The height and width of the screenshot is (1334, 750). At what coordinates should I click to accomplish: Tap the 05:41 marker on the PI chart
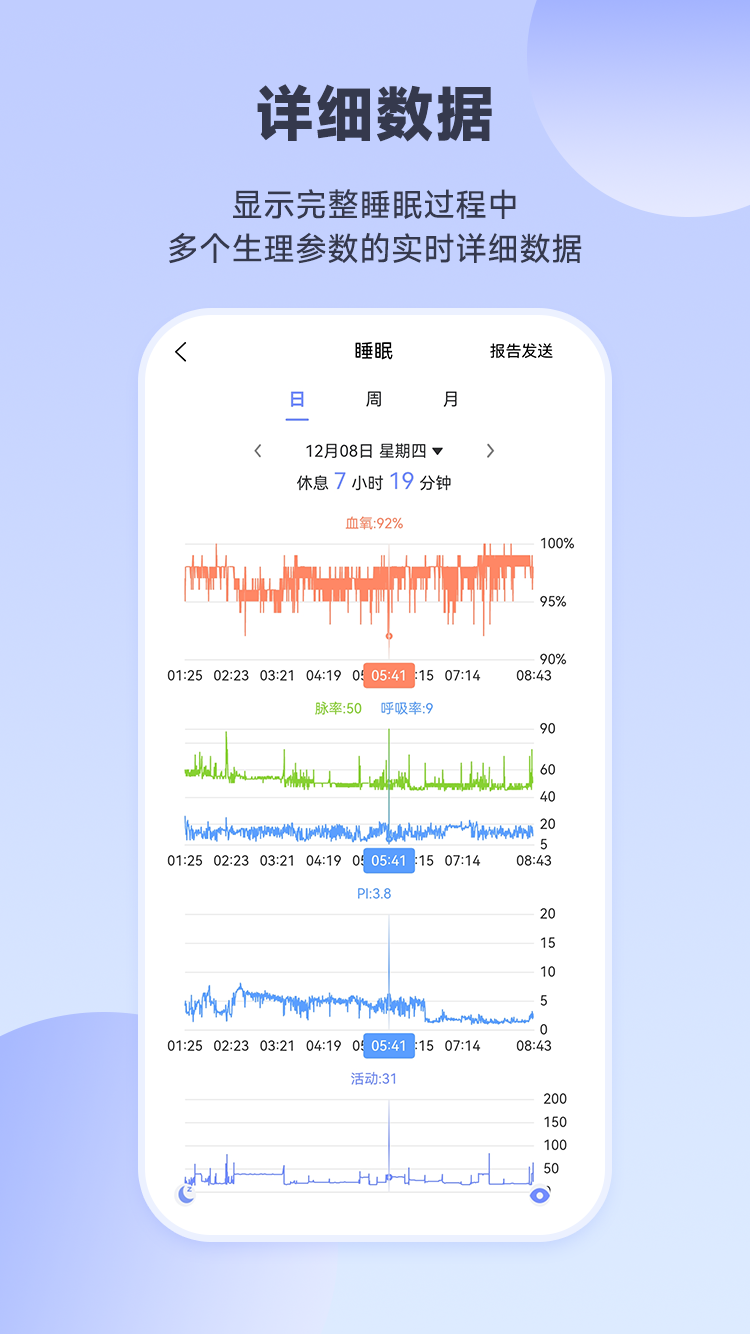(389, 1044)
